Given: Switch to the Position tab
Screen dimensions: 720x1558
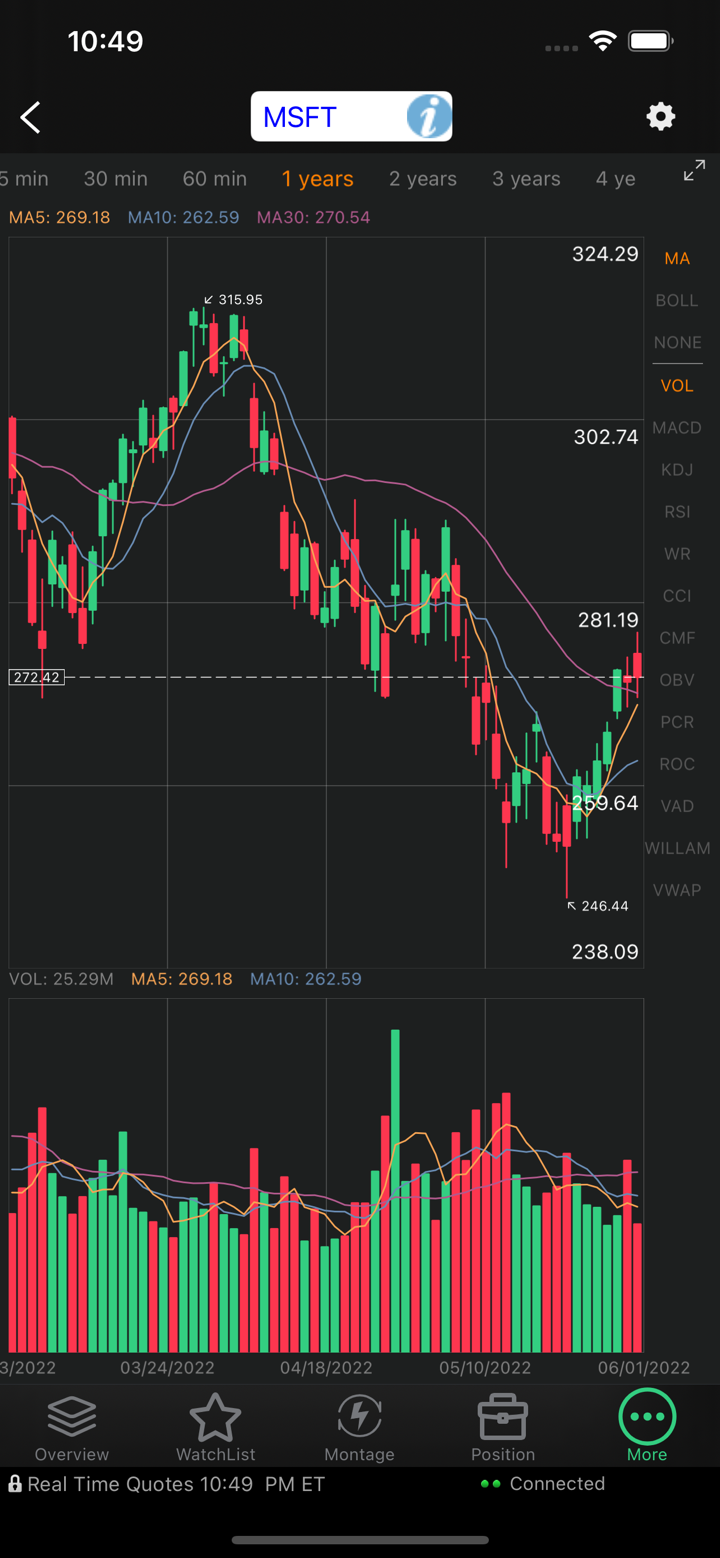Looking at the screenshot, I should point(503,1428).
